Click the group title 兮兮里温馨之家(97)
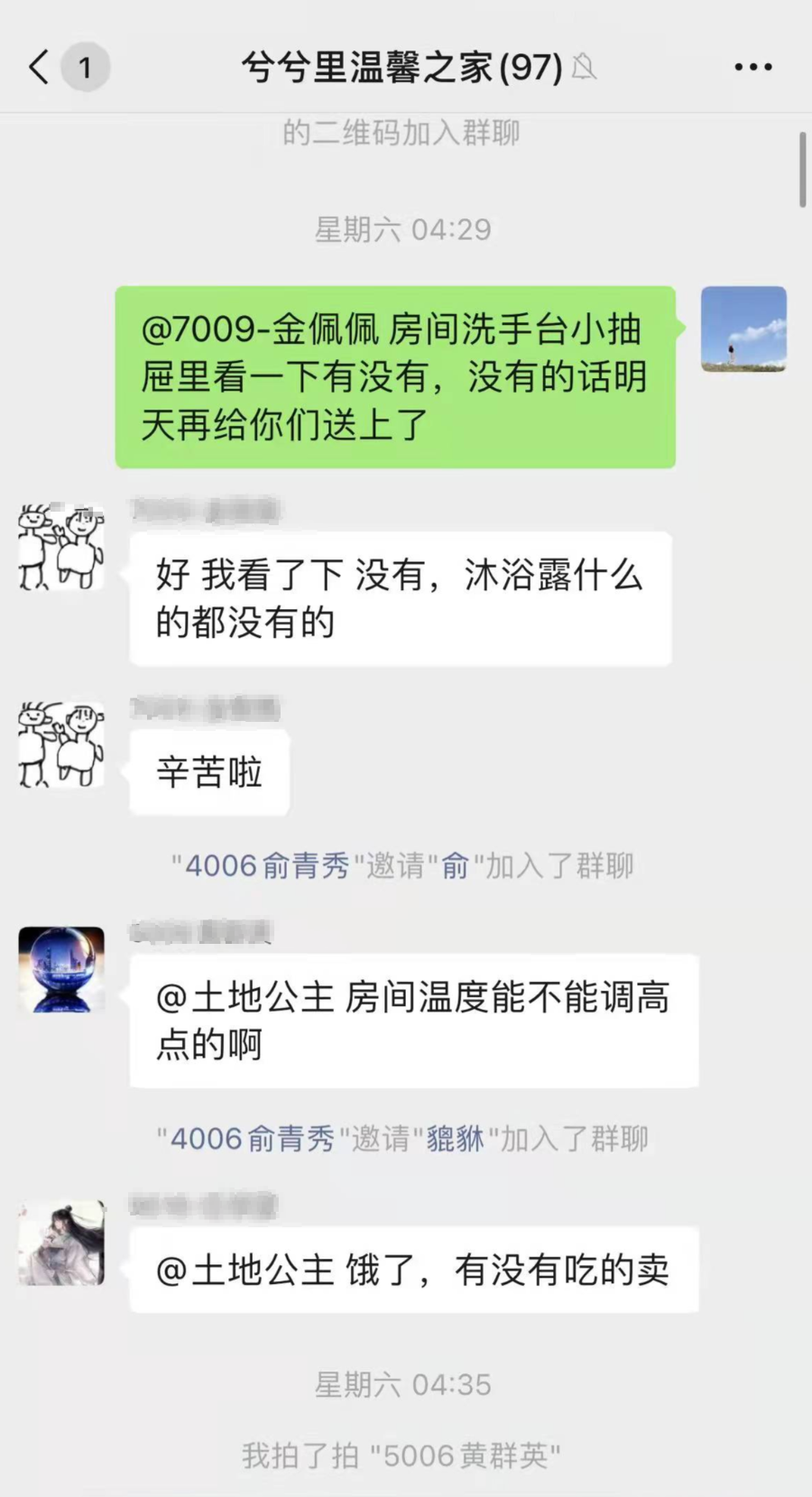 tap(397, 67)
